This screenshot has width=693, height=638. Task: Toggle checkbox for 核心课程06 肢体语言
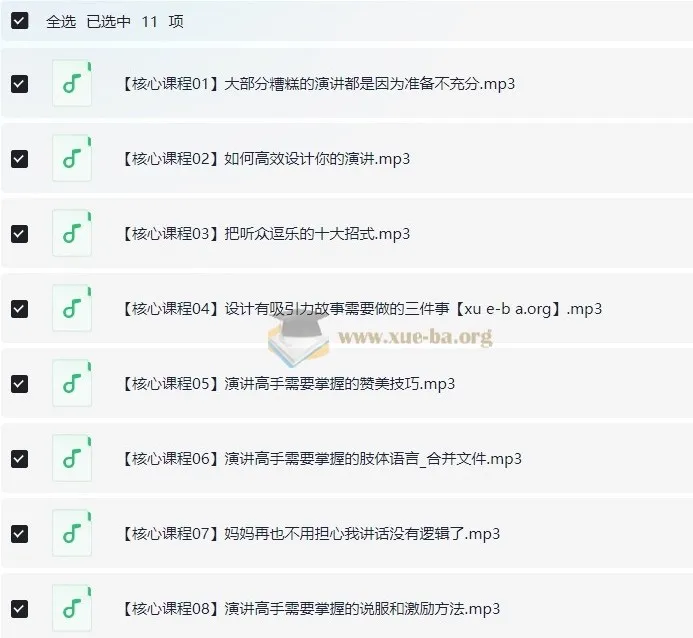click(x=19, y=459)
